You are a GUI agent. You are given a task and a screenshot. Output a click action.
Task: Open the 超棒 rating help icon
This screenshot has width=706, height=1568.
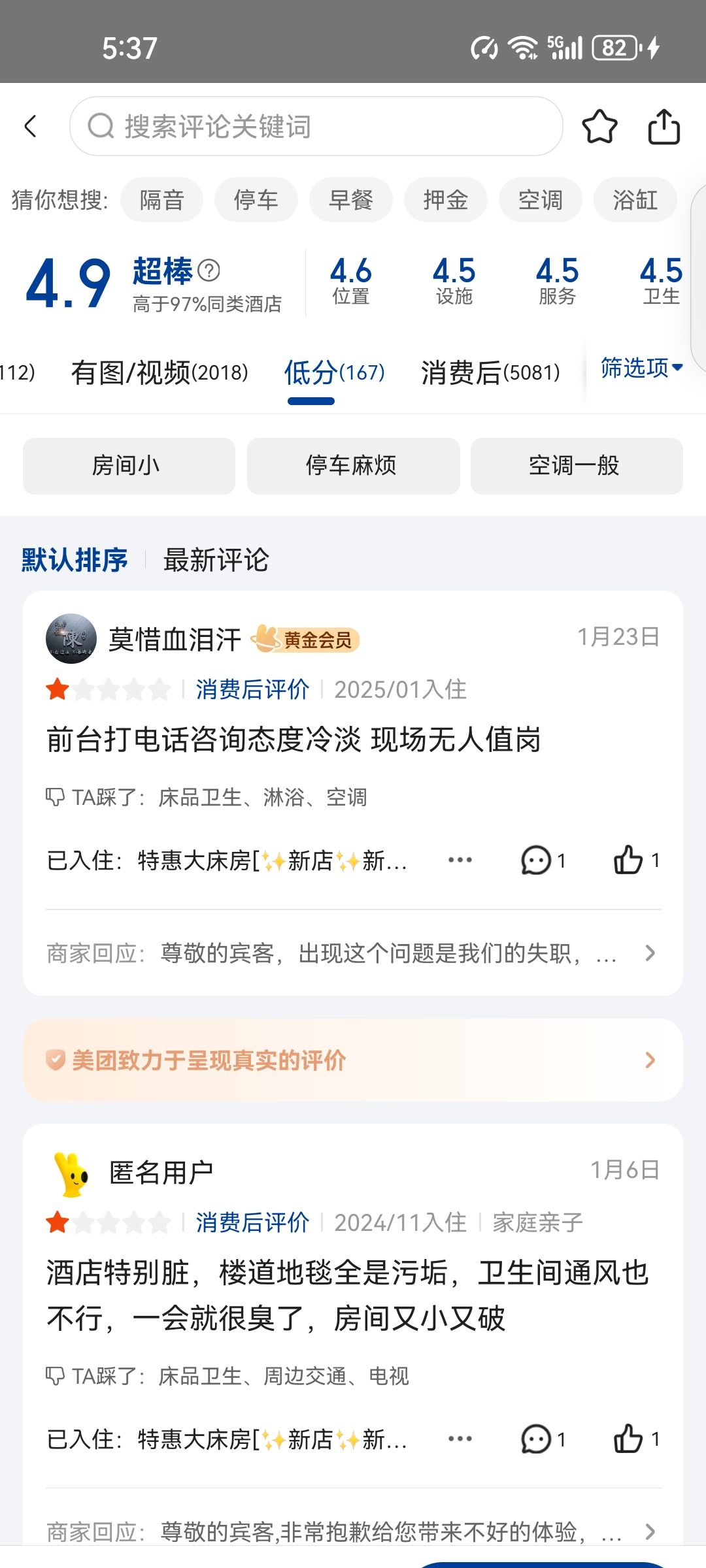209,270
